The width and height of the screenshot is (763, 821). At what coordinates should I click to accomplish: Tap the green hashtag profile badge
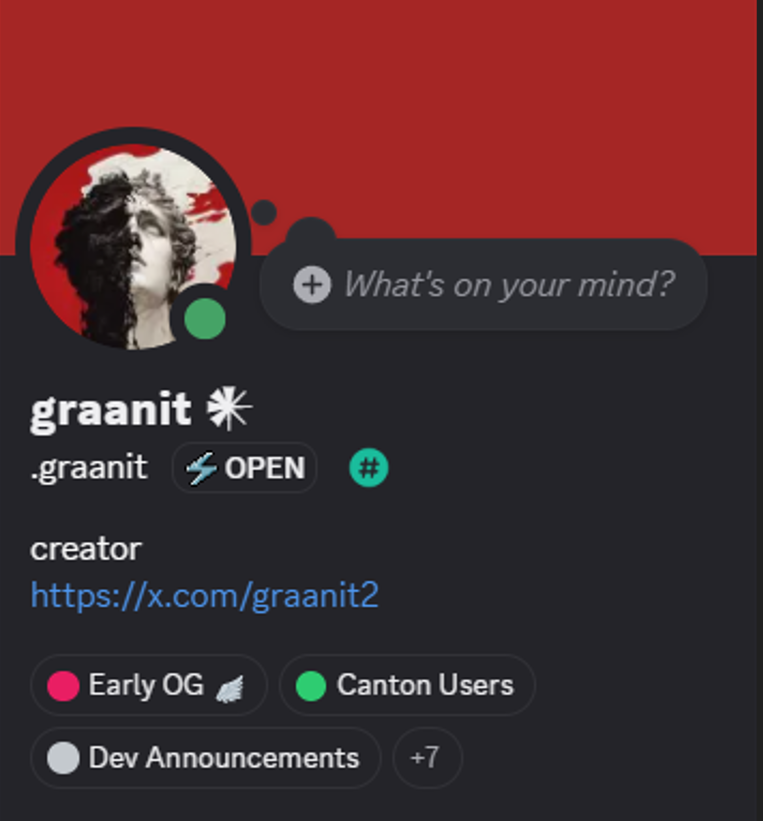coord(368,468)
